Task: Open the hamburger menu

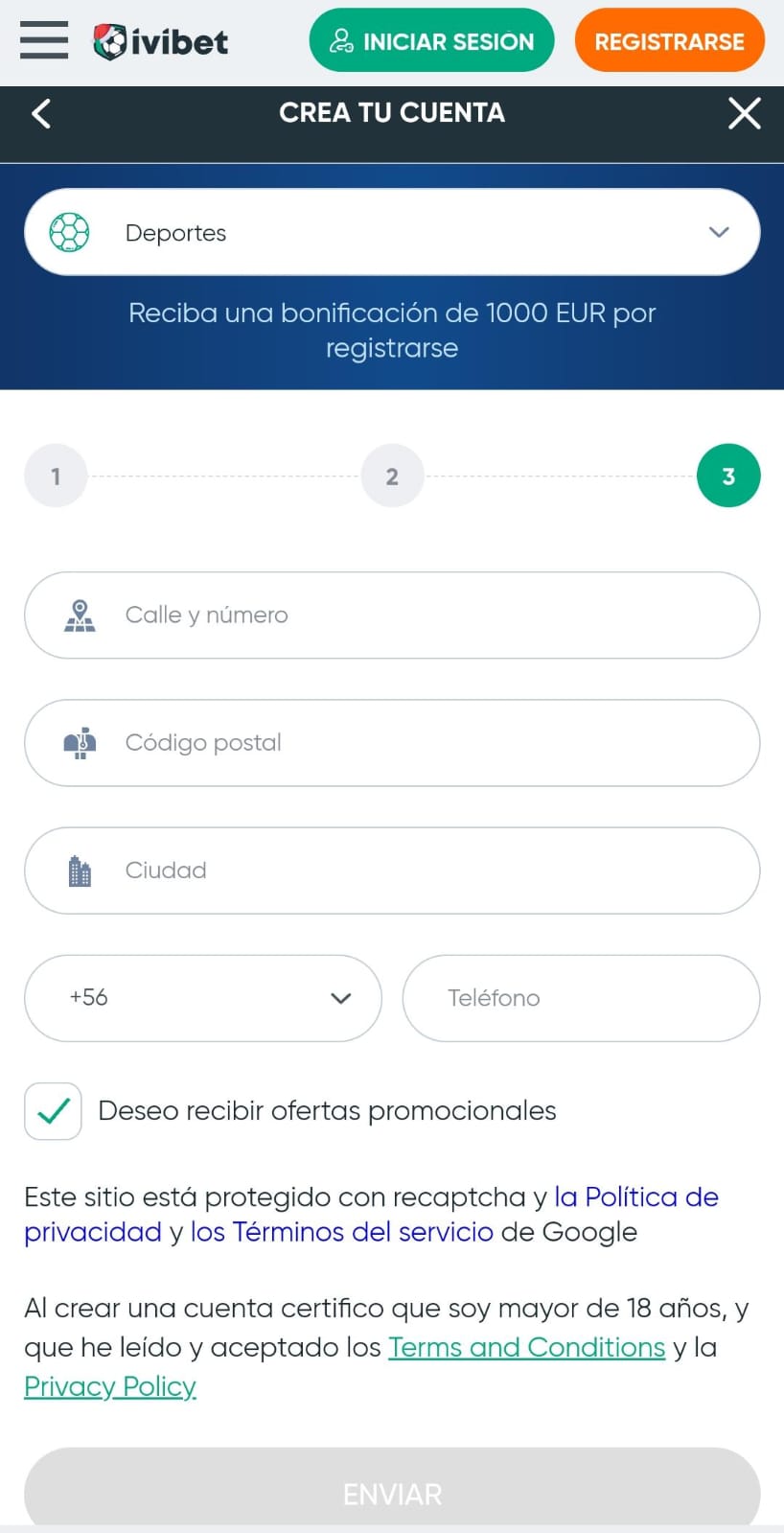Action: 43,40
